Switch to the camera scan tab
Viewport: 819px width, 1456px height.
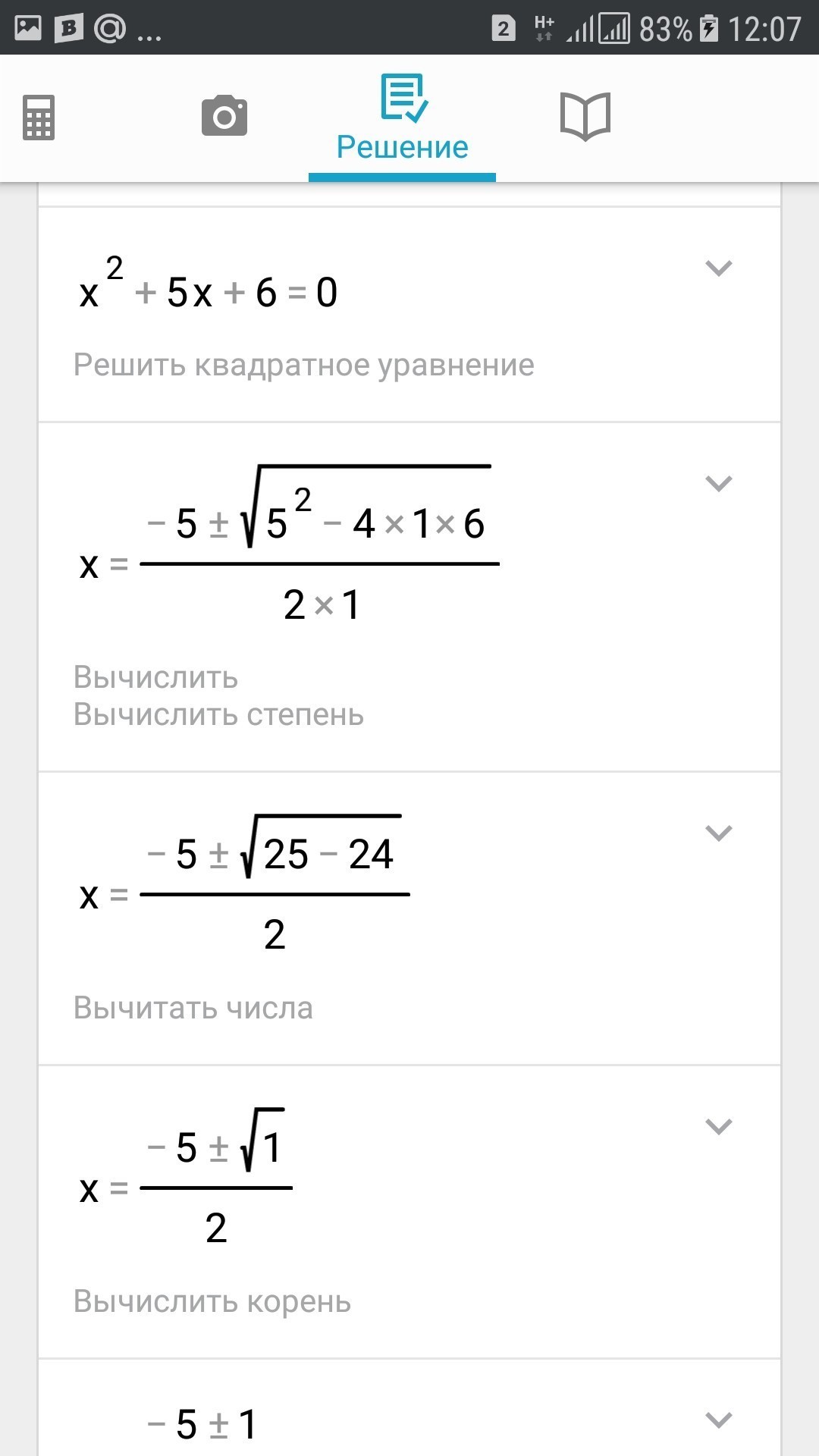[224, 115]
